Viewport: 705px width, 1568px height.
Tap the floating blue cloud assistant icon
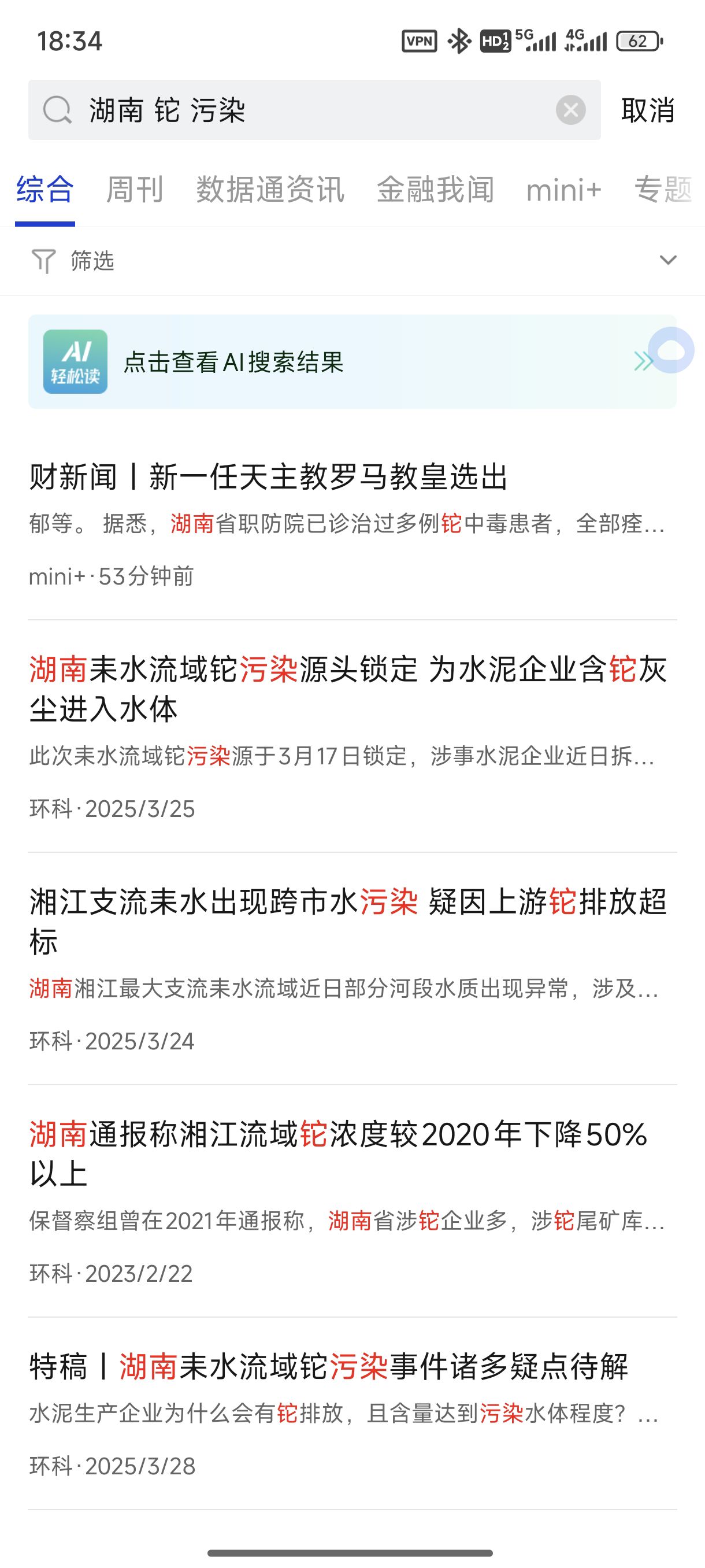point(671,350)
